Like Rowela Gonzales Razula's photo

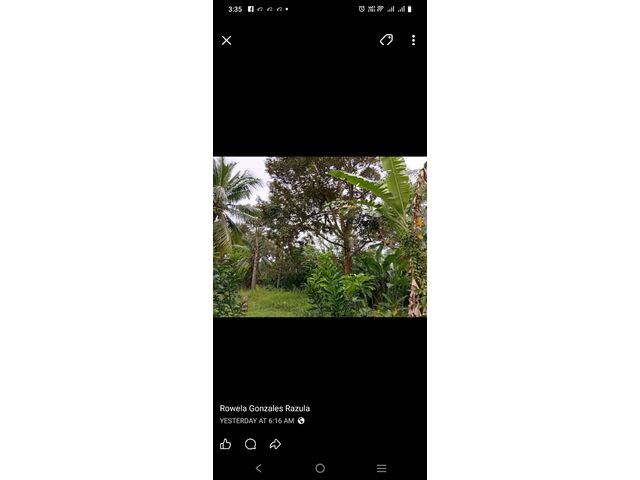226,444
